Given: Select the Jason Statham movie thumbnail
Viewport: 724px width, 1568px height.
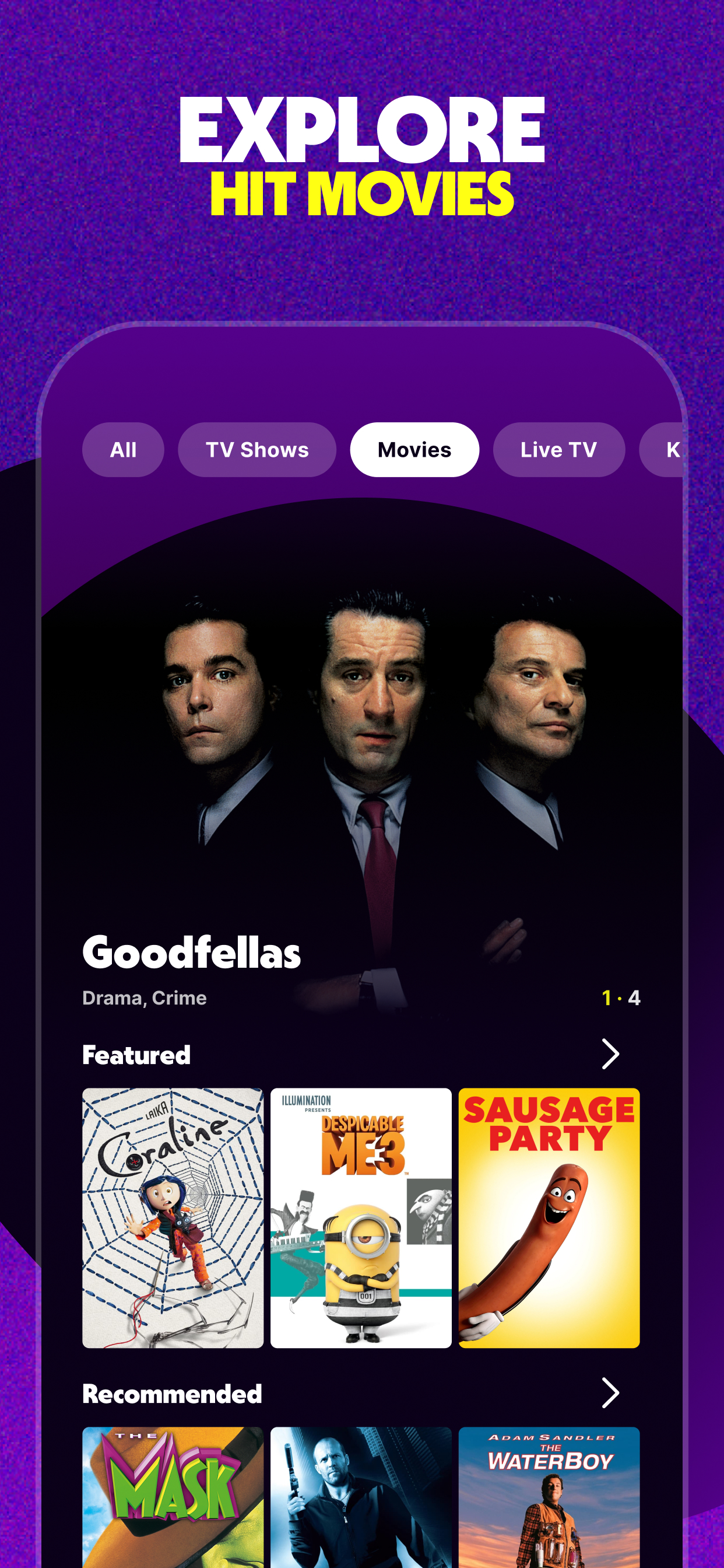Looking at the screenshot, I should pyautogui.click(x=362, y=1503).
